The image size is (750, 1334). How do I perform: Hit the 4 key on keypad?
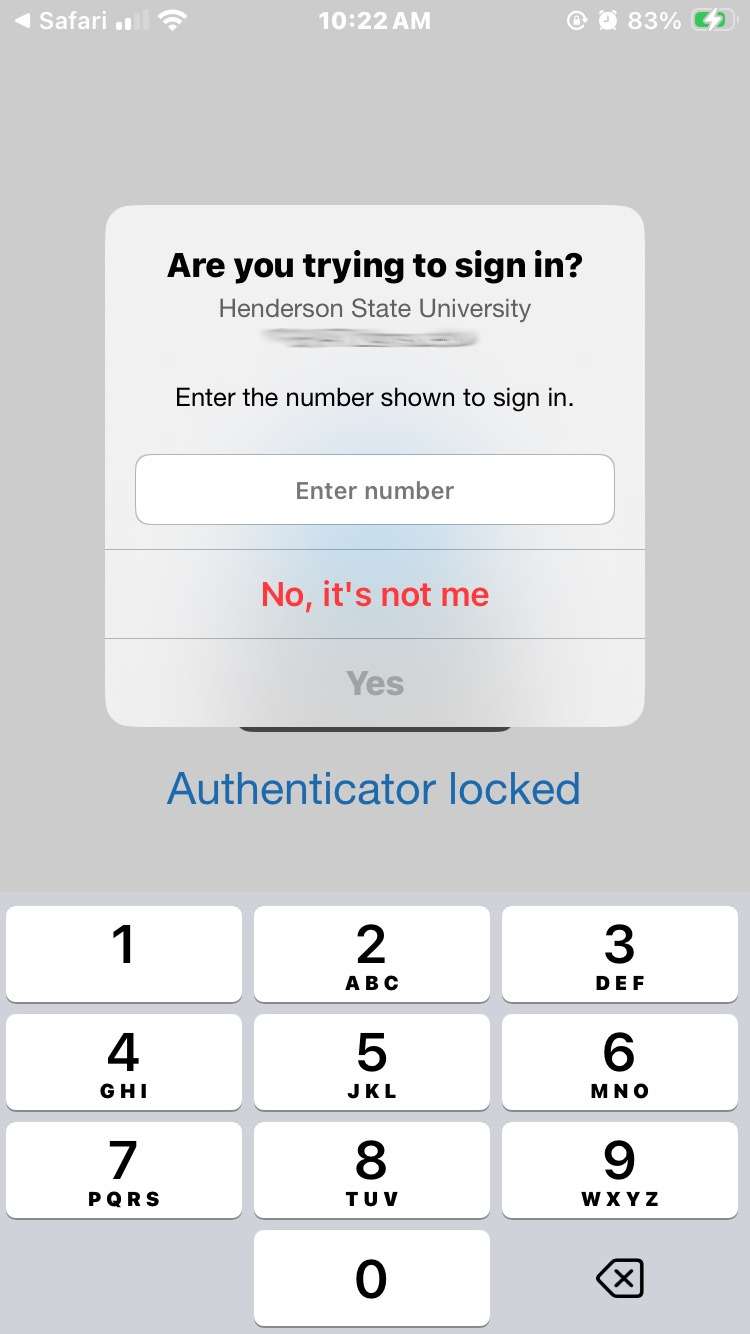coord(123,1061)
